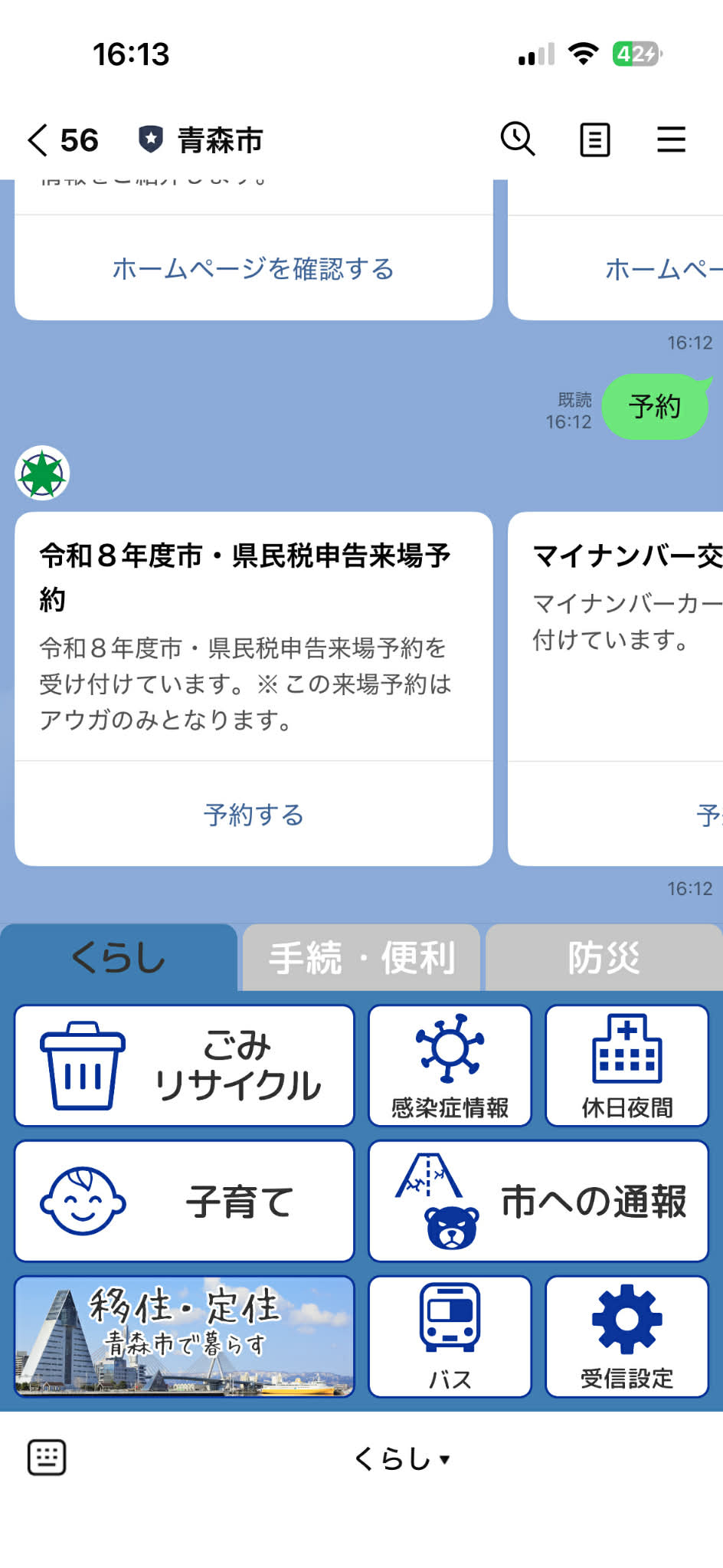
Task: Switch to the 防災 tab
Action: [x=604, y=958]
